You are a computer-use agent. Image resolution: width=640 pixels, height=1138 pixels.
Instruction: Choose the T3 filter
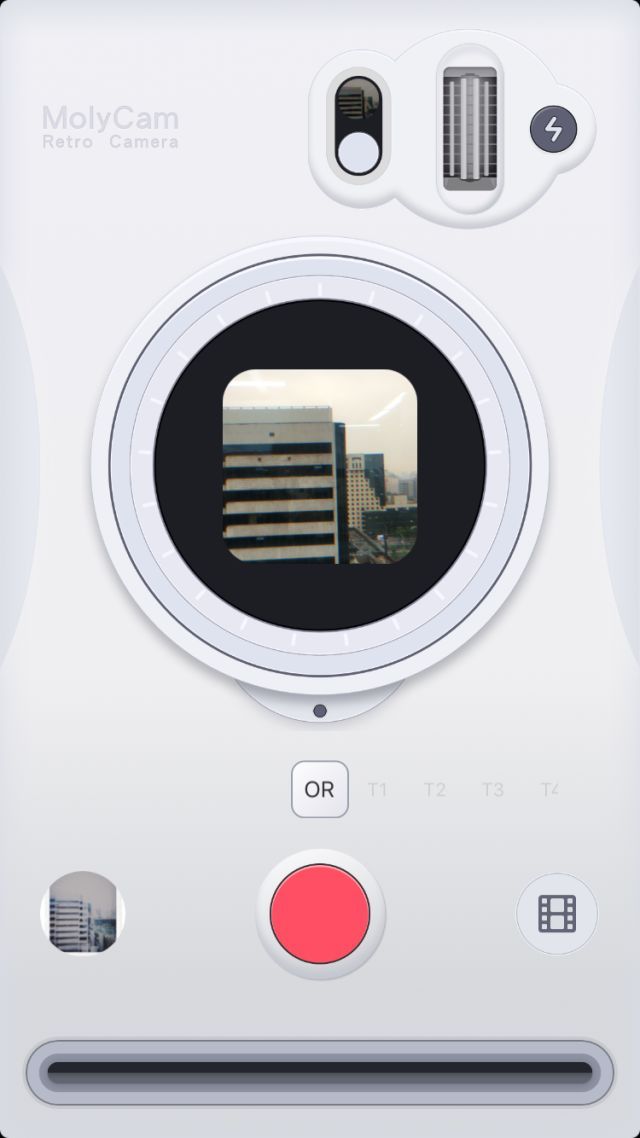[492, 789]
